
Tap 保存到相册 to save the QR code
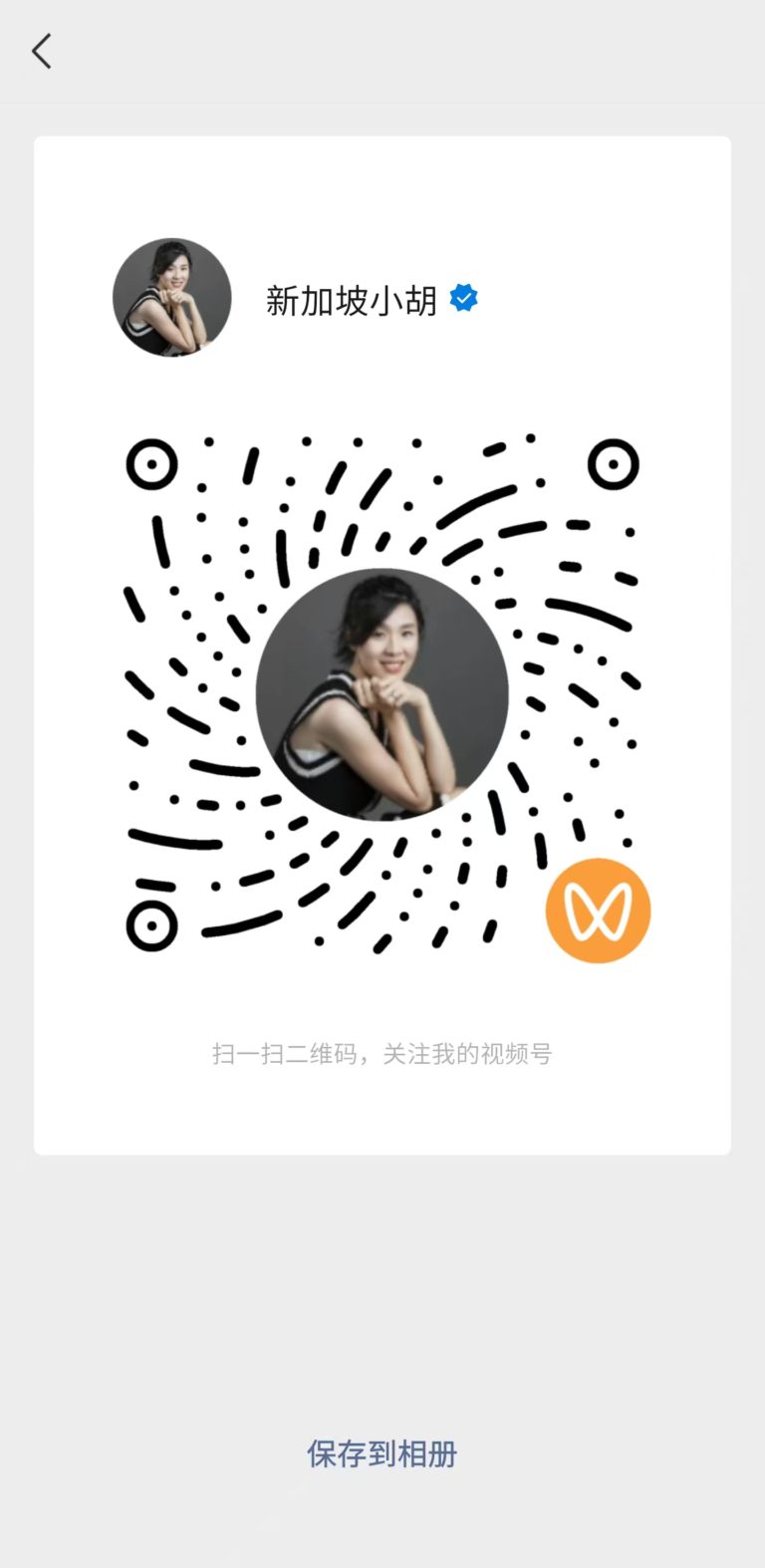coord(382,1453)
